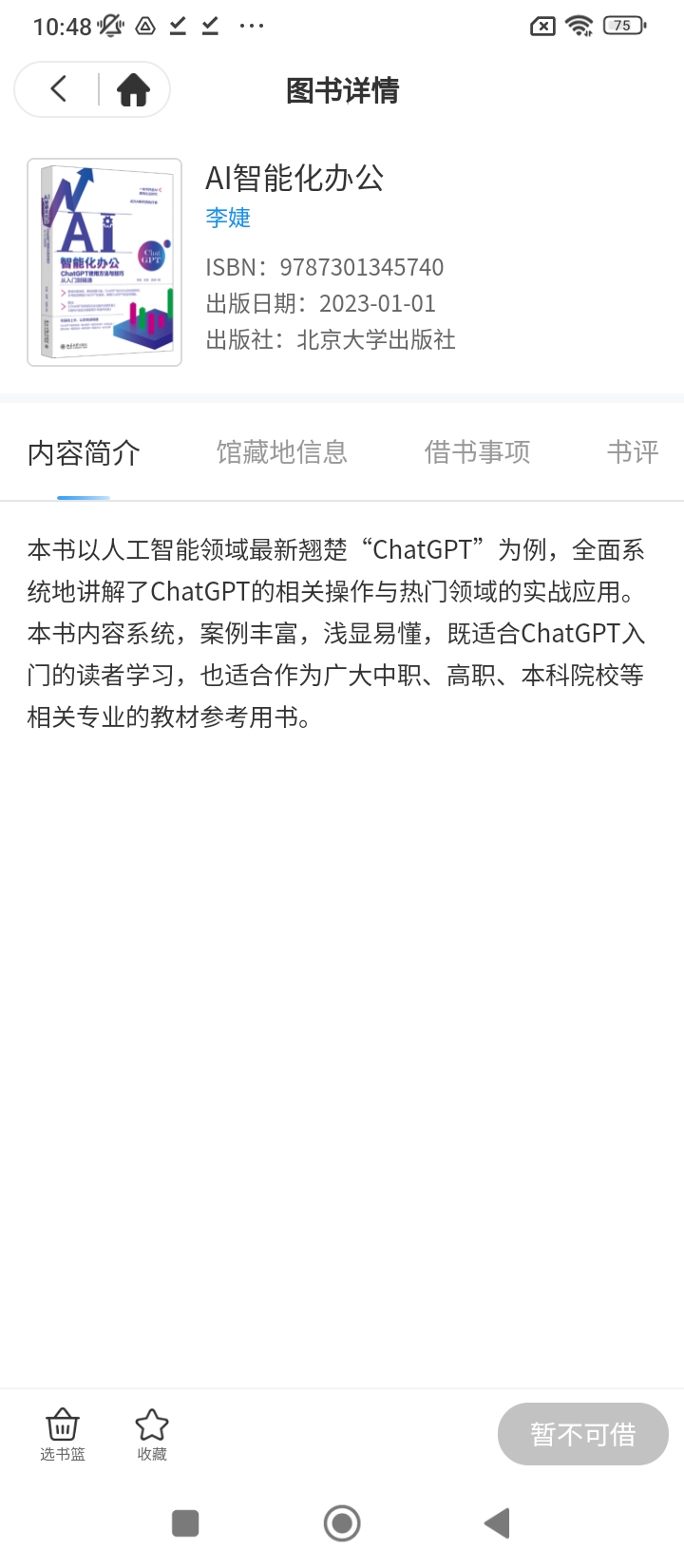Favorite this book with 收藏 star
The width and height of the screenshot is (684, 1568).
coord(152,1433)
